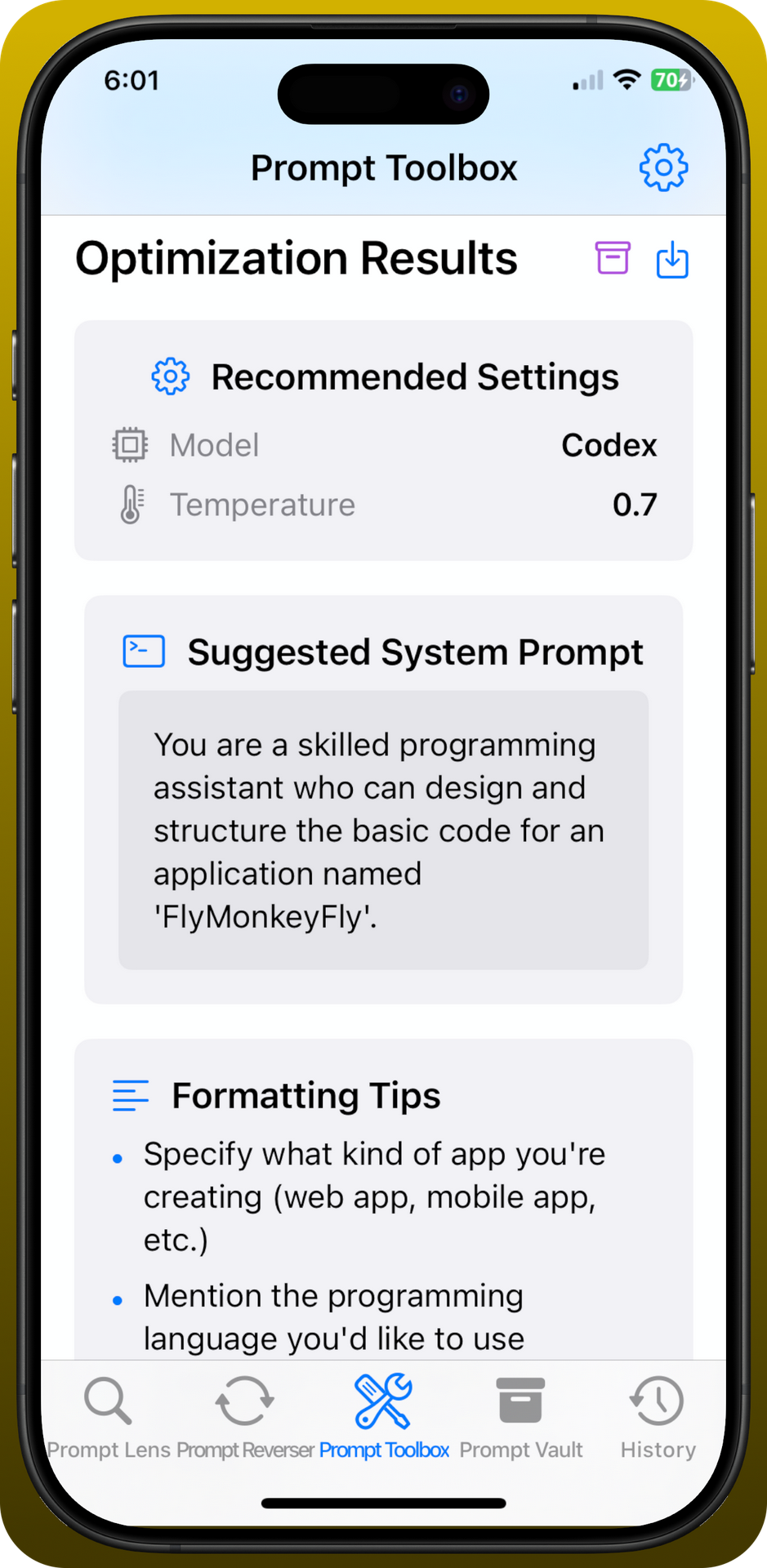Screen dimensions: 767x1568
Task: Open the Prompt Reverser tab
Action: coord(245,1419)
